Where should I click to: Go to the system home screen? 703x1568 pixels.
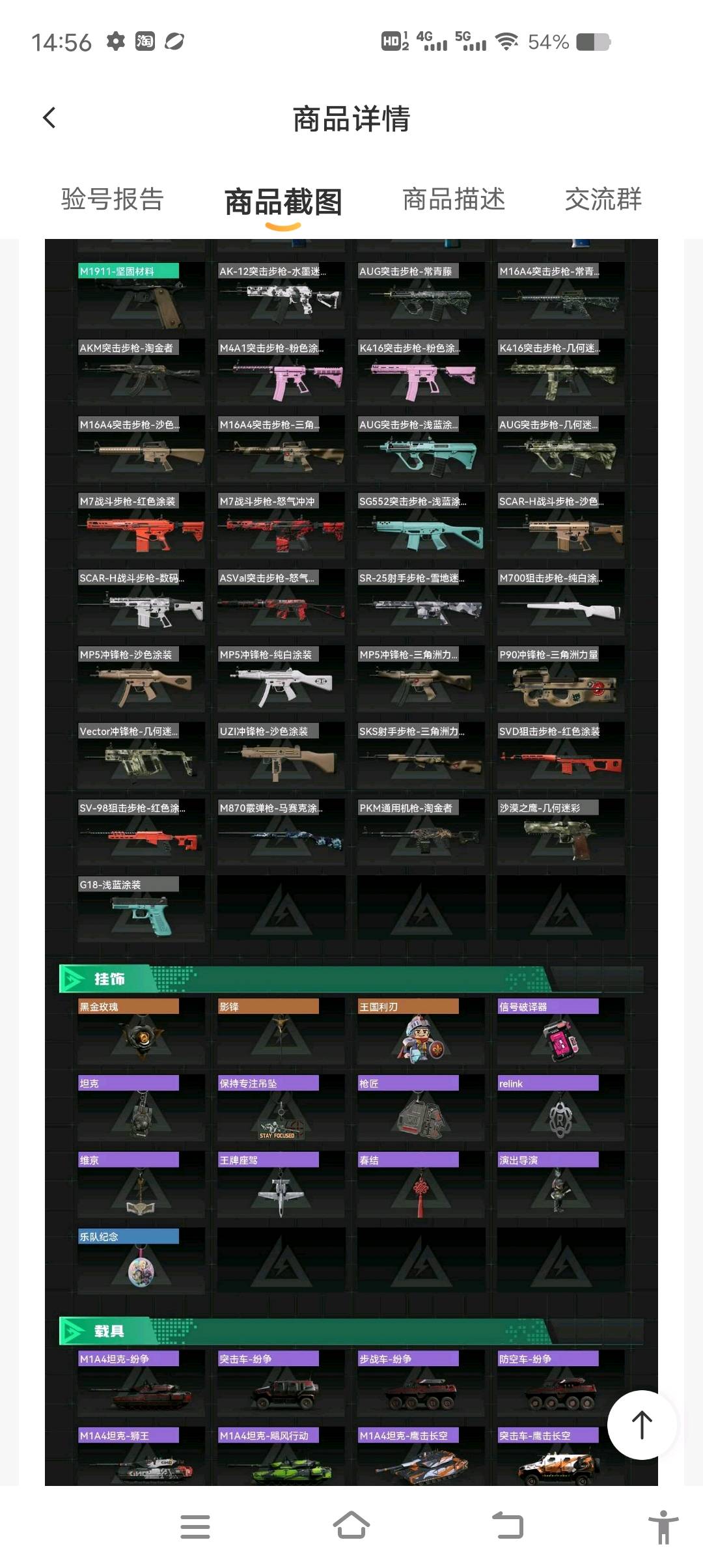pos(351,1525)
